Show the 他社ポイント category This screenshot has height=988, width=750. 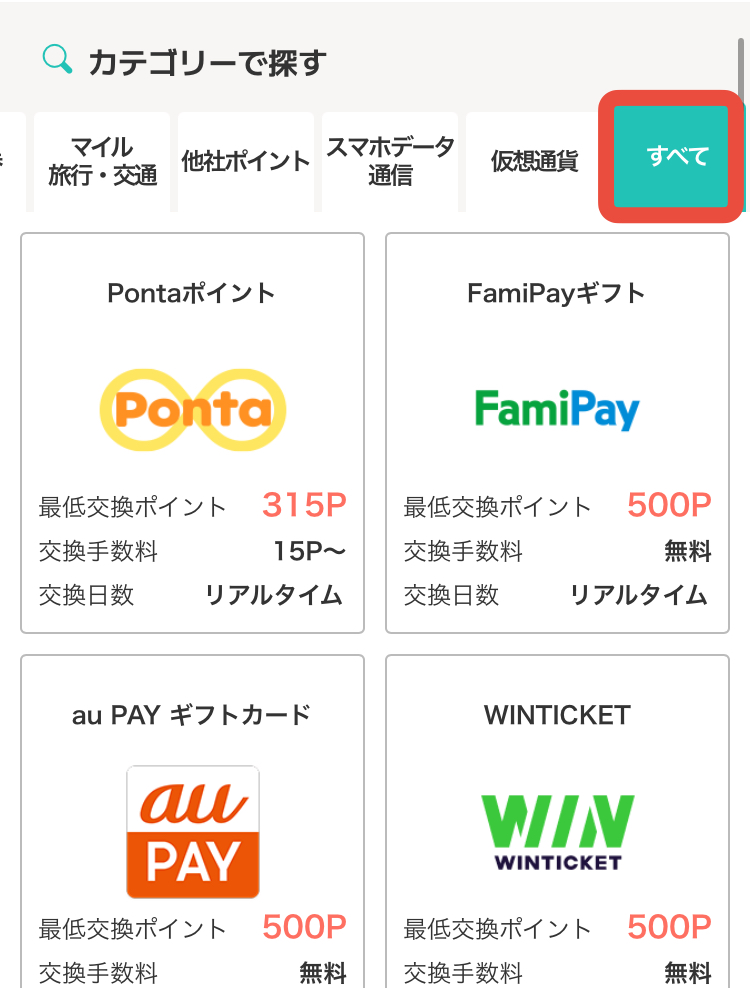(246, 161)
